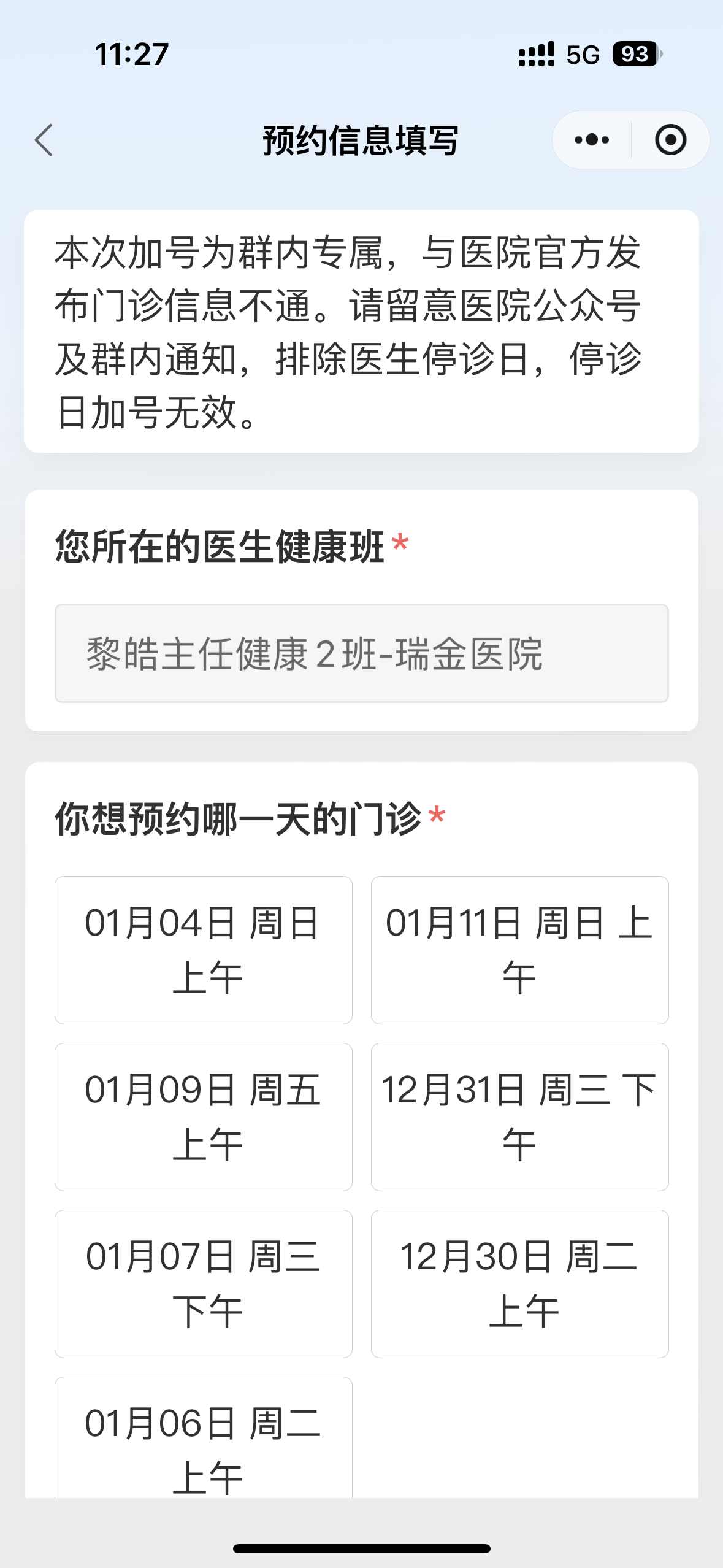Select 01月04日 周日 上午 appointment

[x=204, y=950]
